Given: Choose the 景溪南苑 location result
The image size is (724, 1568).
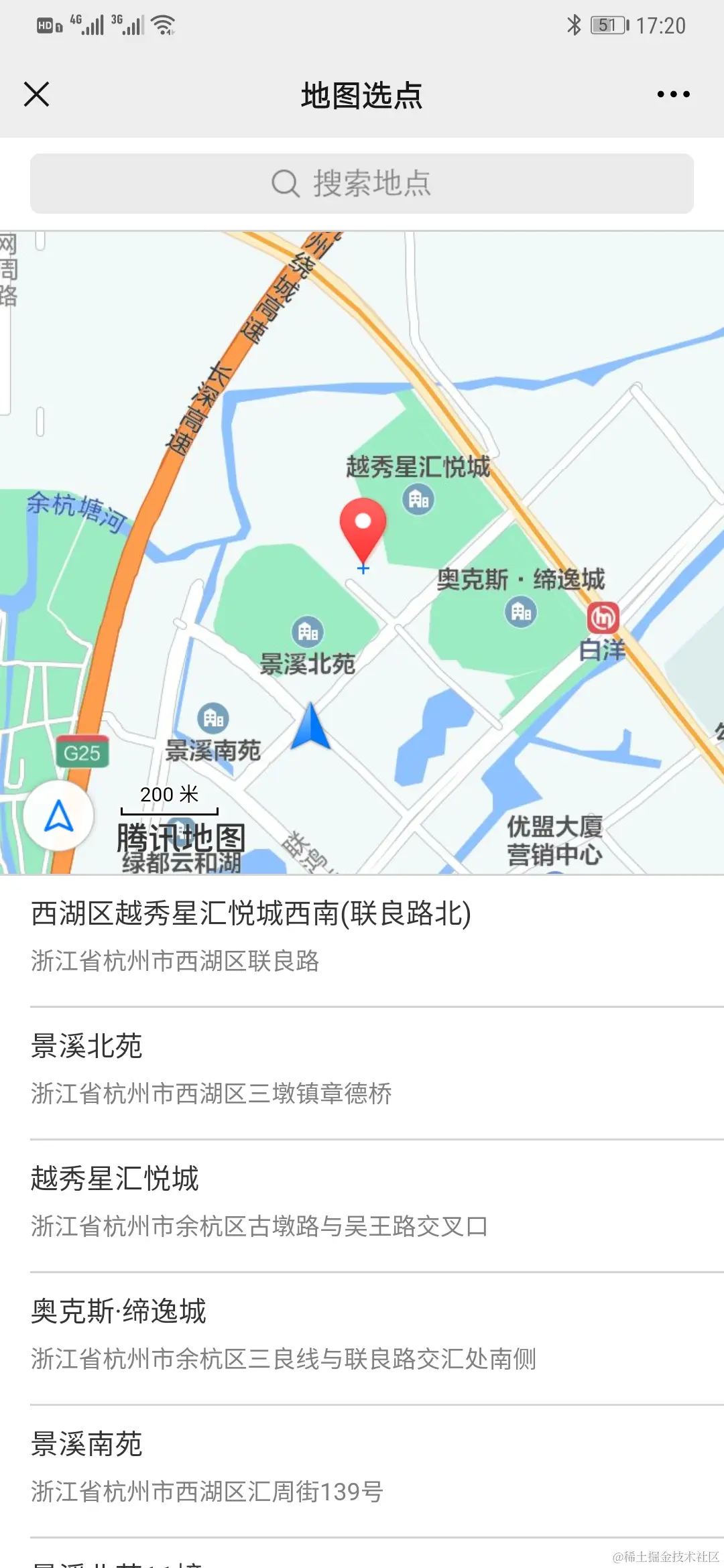Looking at the screenshot, I should (362, 1467).
